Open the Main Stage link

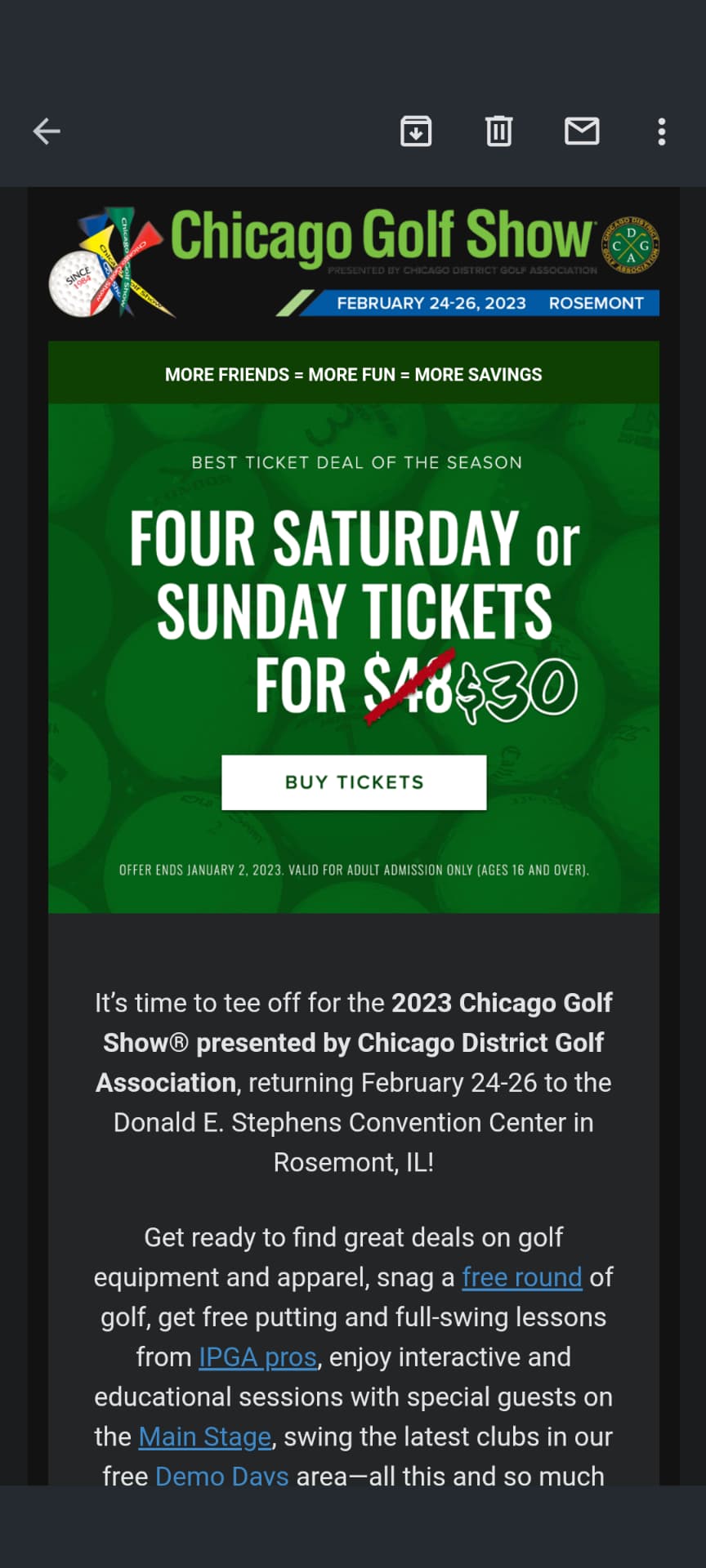click(204, 1437)
